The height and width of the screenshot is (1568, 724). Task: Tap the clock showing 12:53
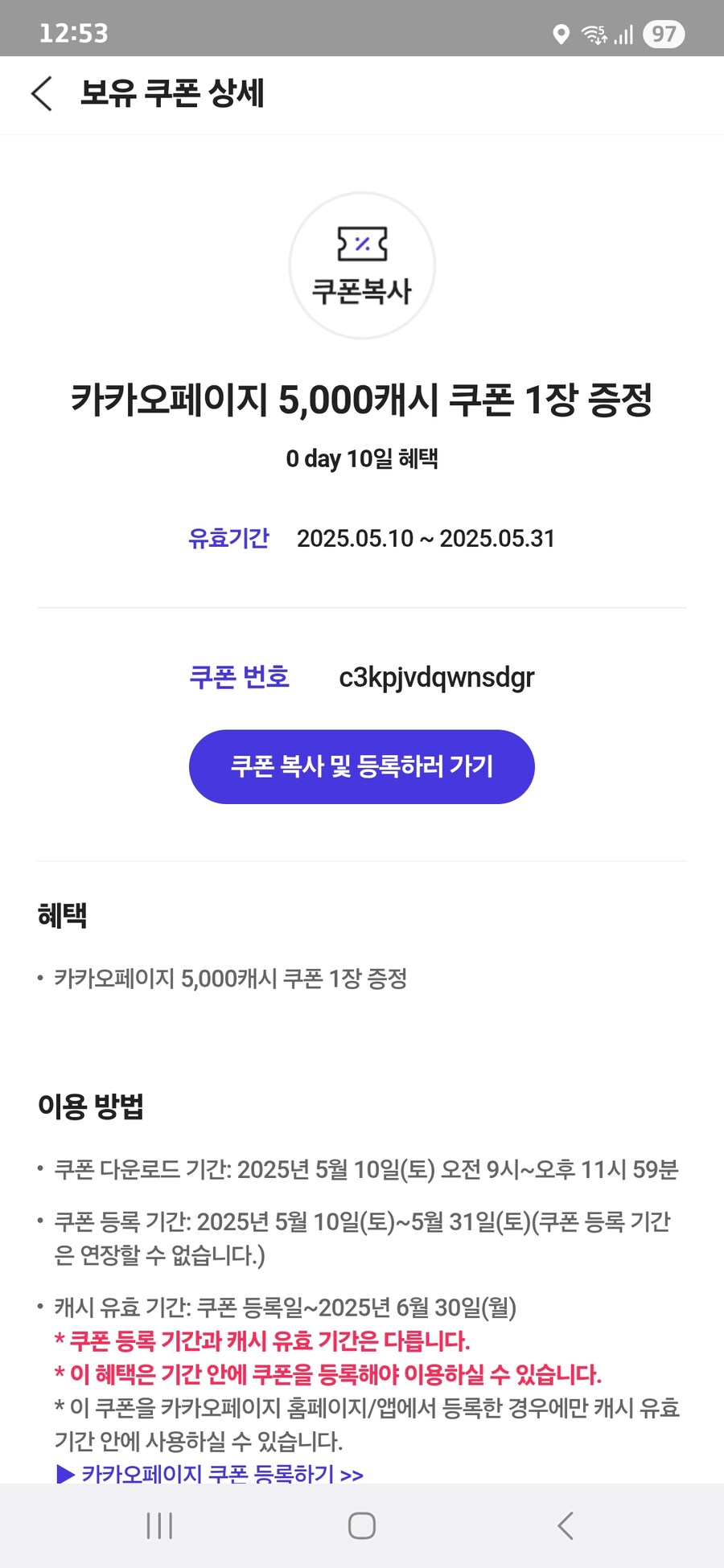[68, 34]
